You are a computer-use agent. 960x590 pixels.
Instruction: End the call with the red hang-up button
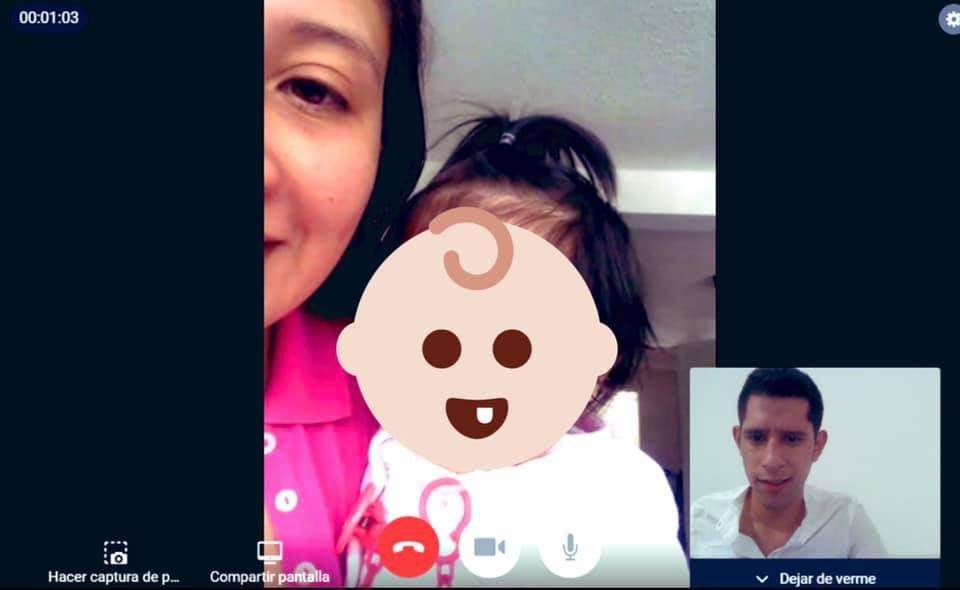[x=408, y=547]
